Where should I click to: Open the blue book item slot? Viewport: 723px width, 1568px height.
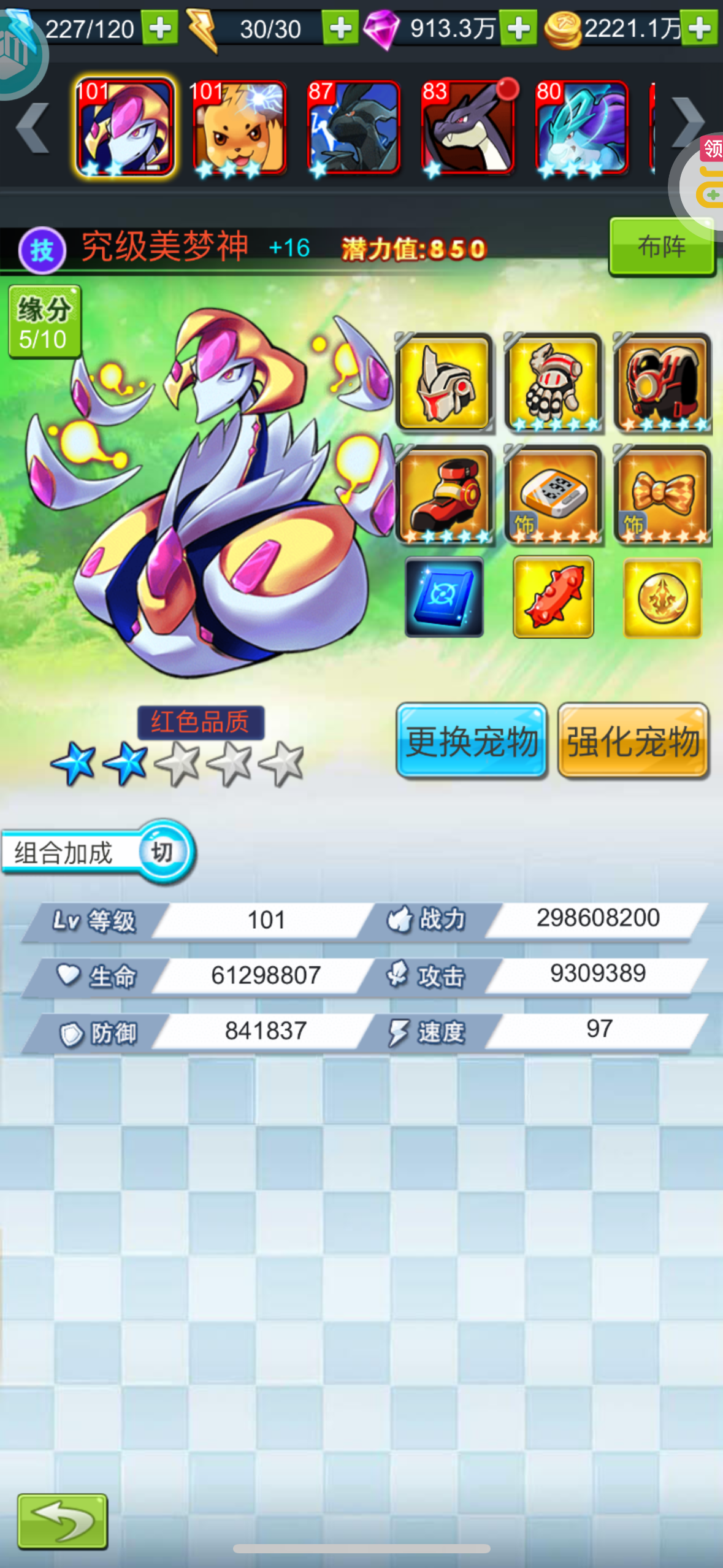tap(444, 597)
